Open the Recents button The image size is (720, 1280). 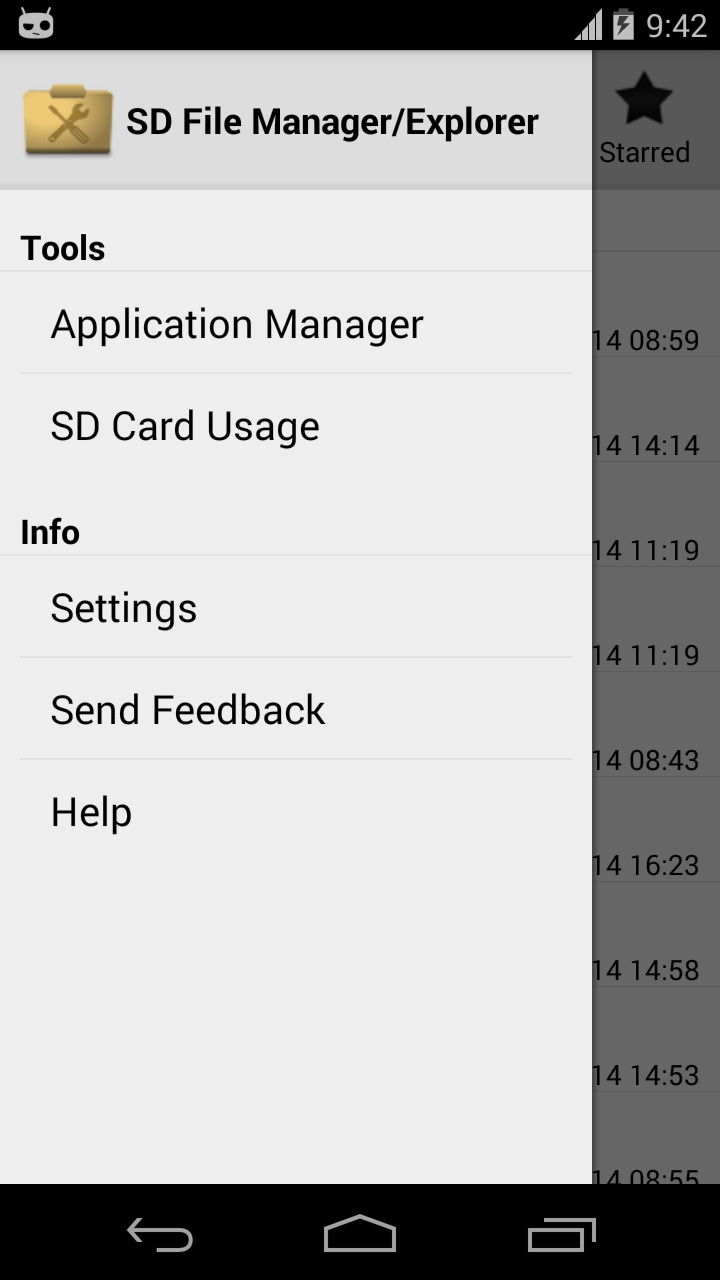pos(560,1236)
